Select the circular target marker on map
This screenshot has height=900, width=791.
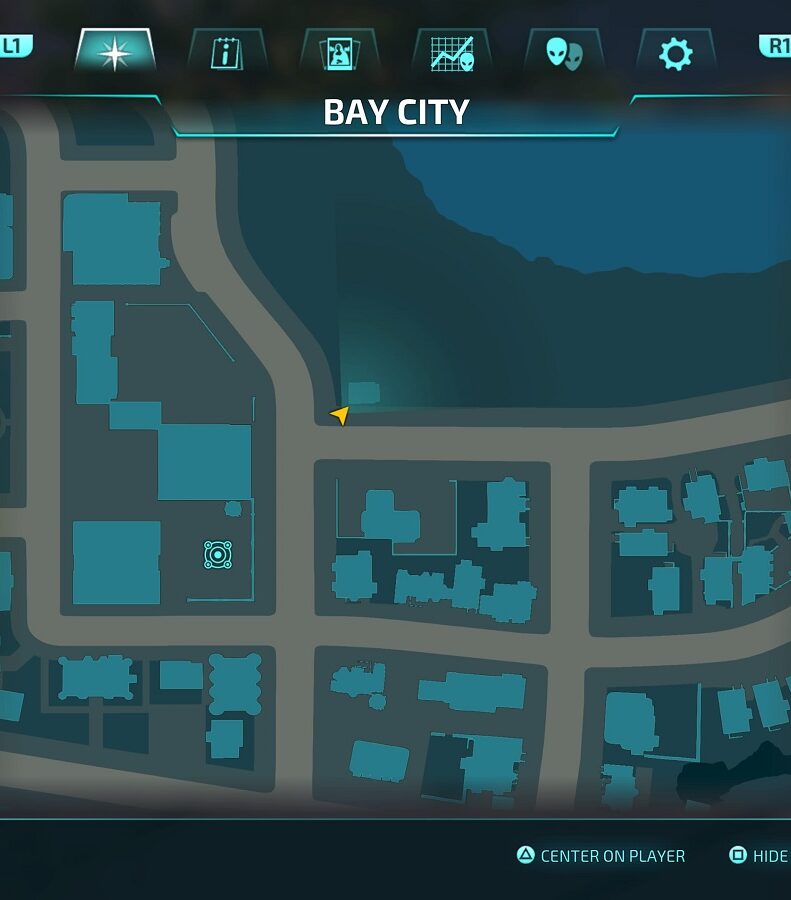coord(218,554)
